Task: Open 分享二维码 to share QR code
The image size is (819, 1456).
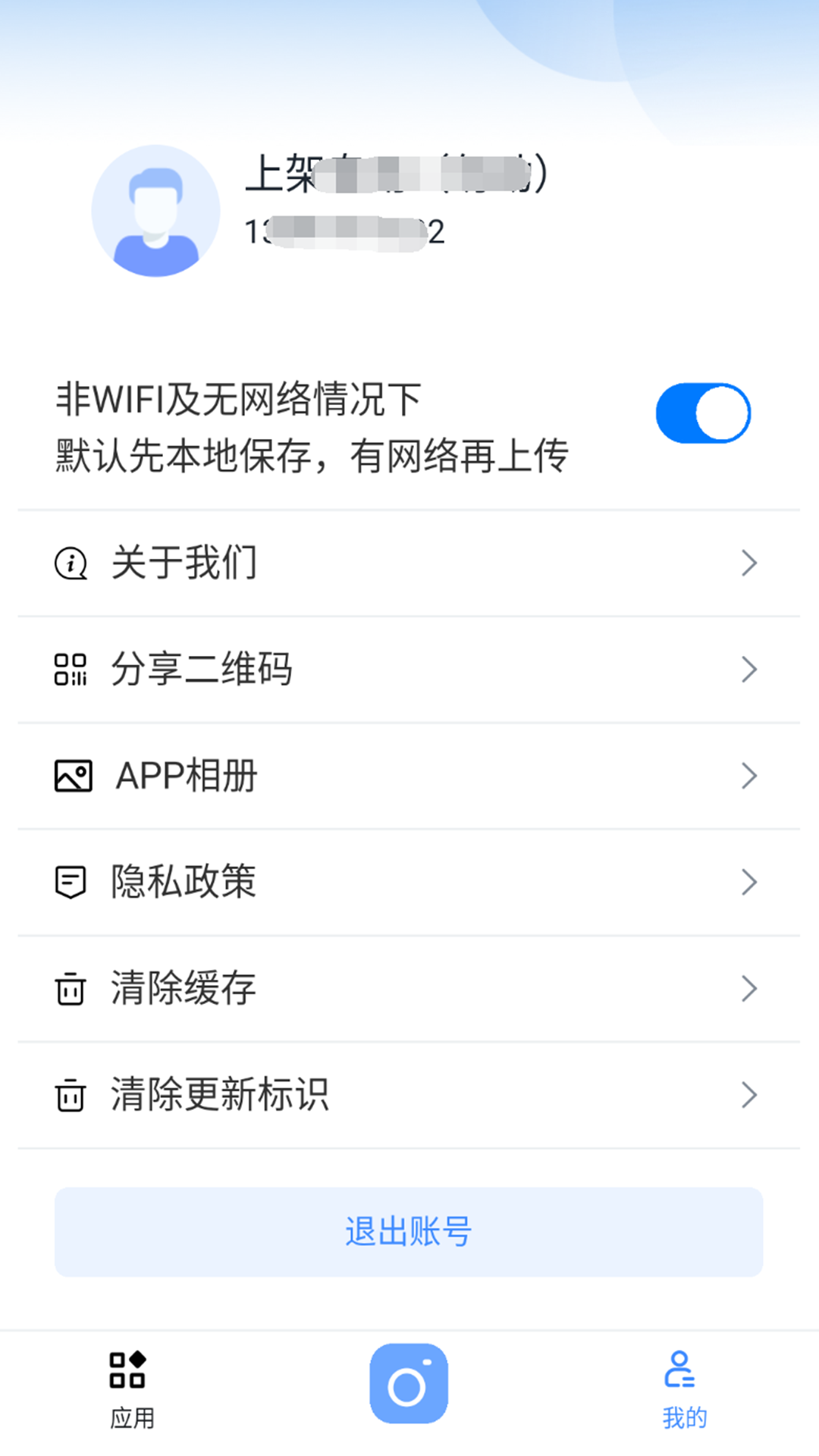Action: (408, 669)
